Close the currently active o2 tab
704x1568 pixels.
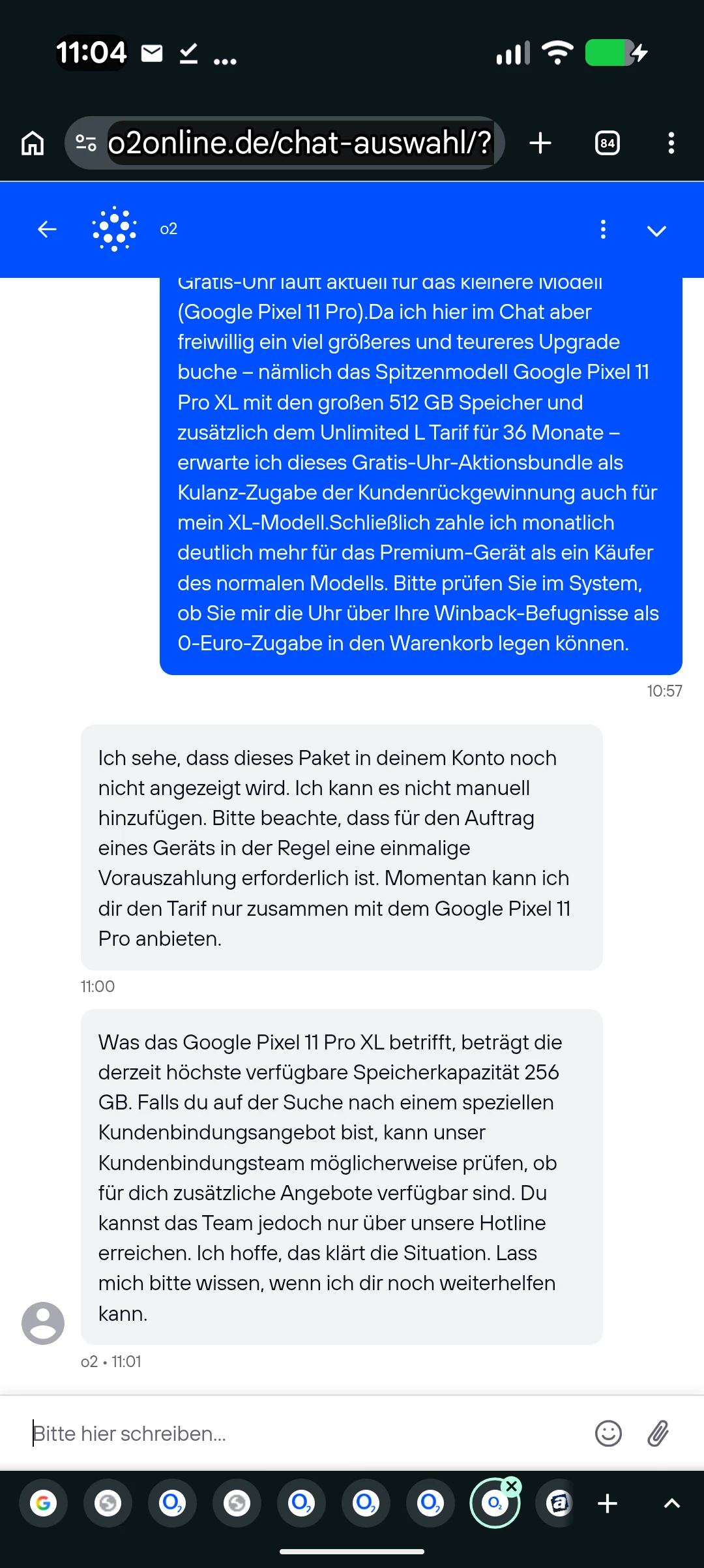tap(512, 1486)
